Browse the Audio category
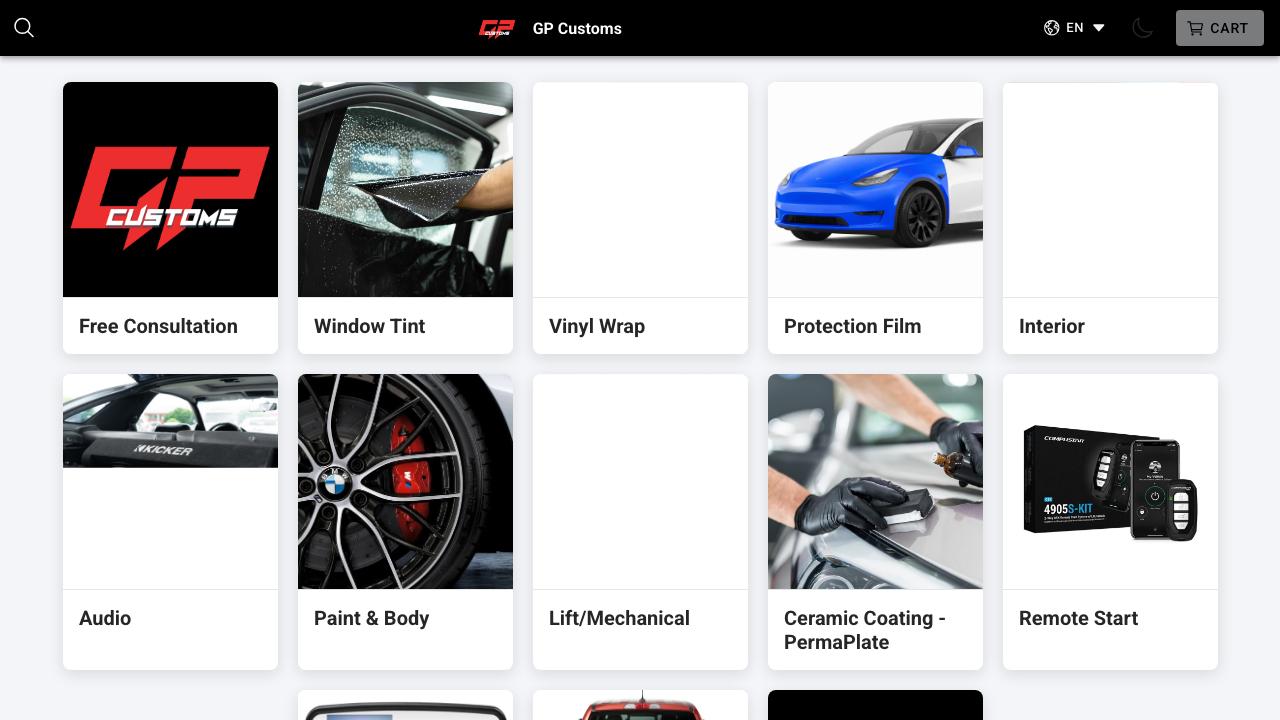 point(170,520)
